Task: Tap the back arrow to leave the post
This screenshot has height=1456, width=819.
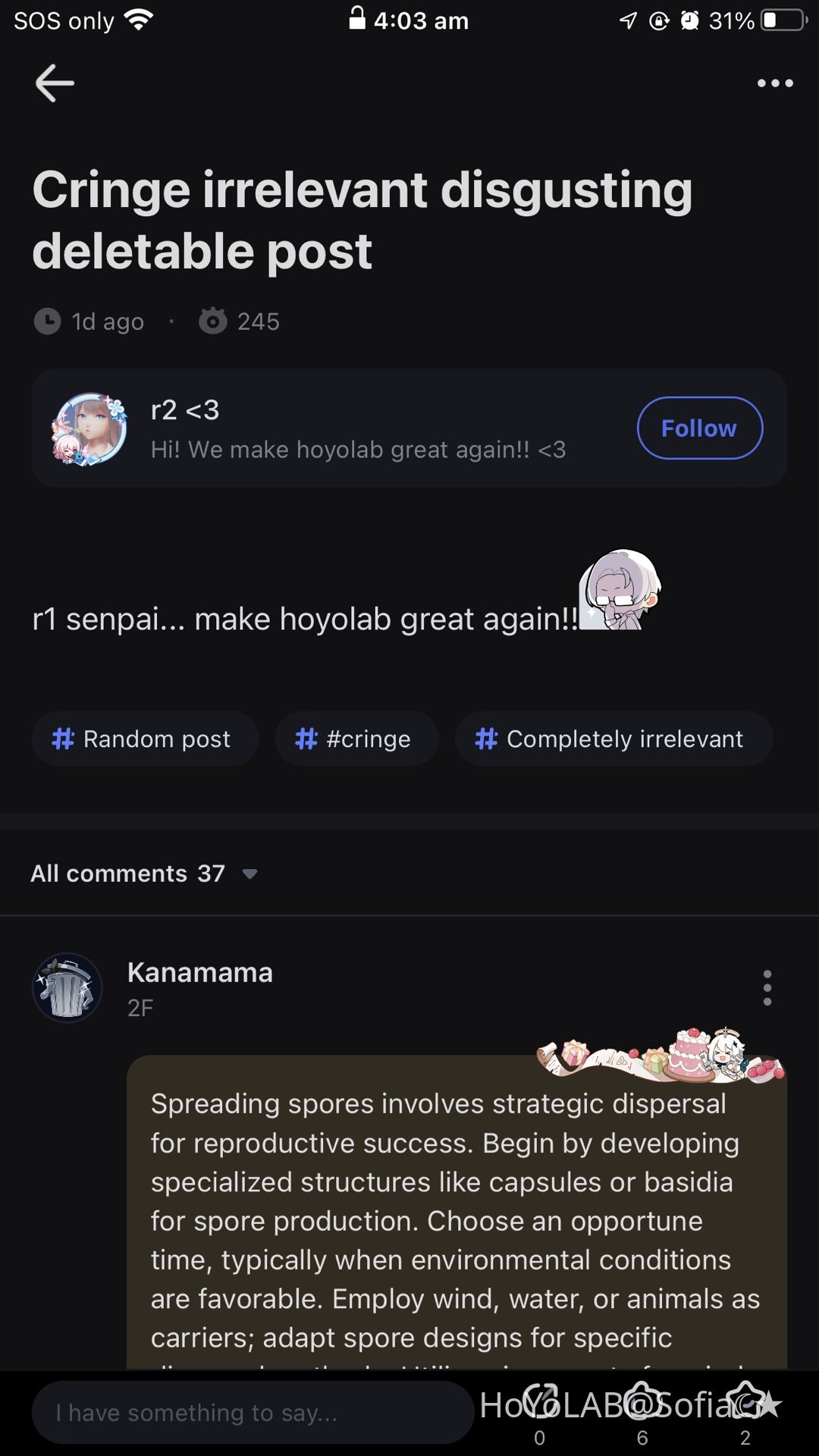Action: pos(53,83)
